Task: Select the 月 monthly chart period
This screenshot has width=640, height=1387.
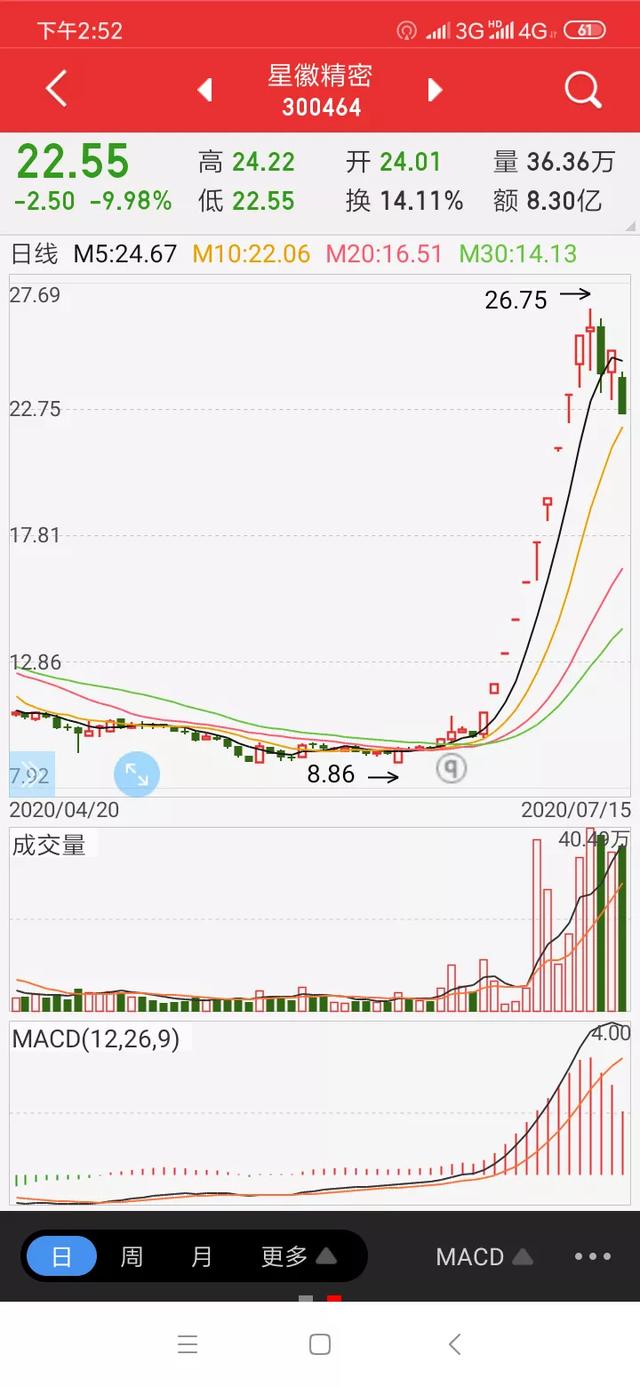Action: pos(202,1256)
